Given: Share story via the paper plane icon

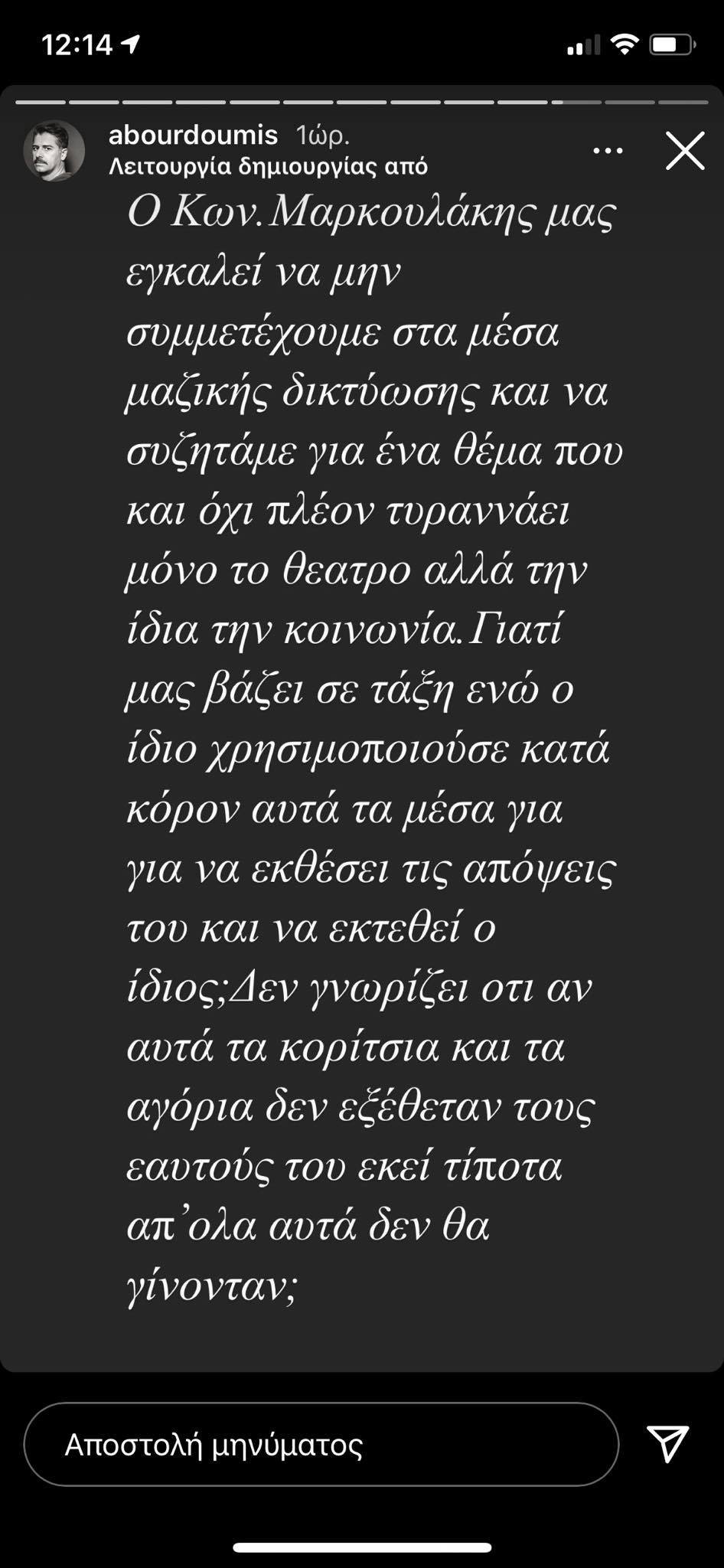Looking at the screenshot, I should click(668, 1444).
